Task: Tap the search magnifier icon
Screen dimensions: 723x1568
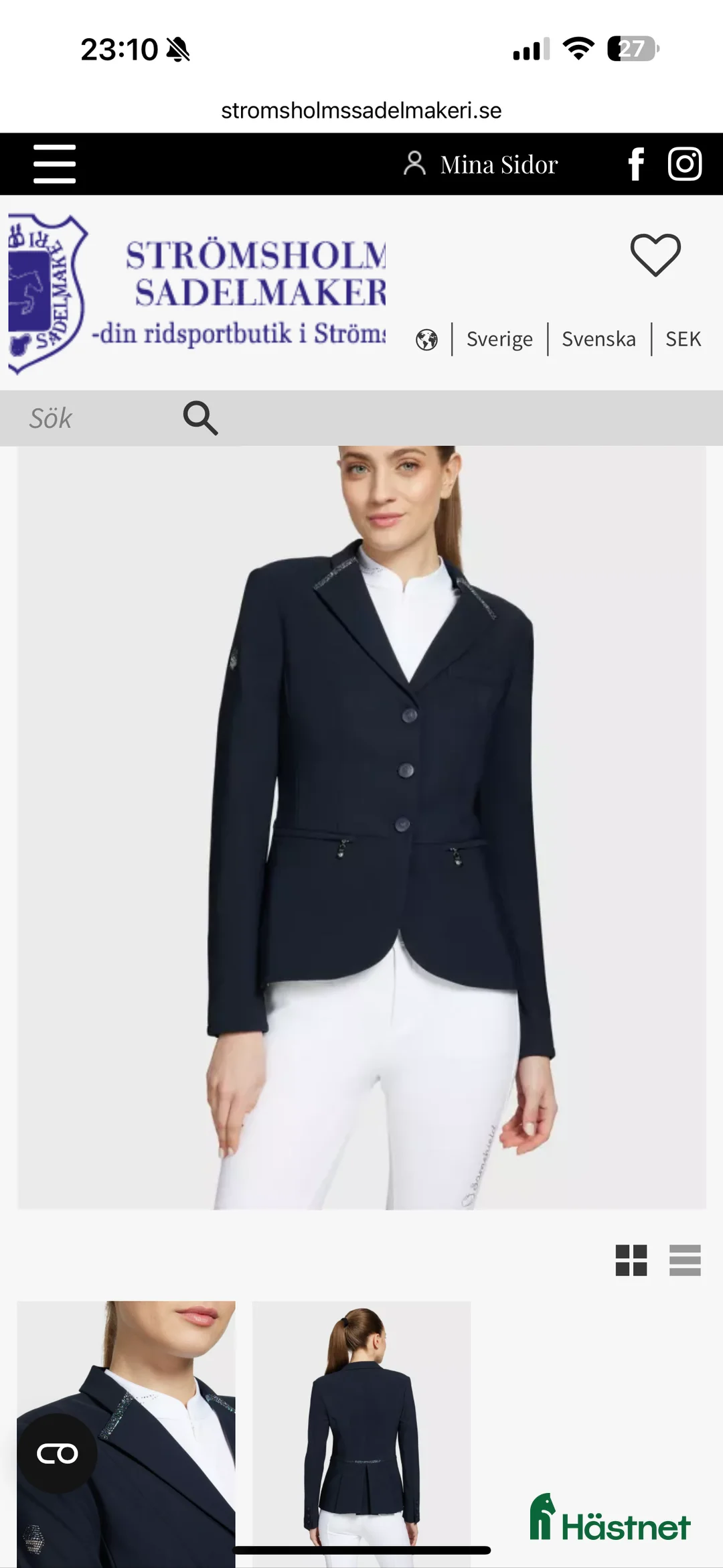Action: [x=200, y=418]
